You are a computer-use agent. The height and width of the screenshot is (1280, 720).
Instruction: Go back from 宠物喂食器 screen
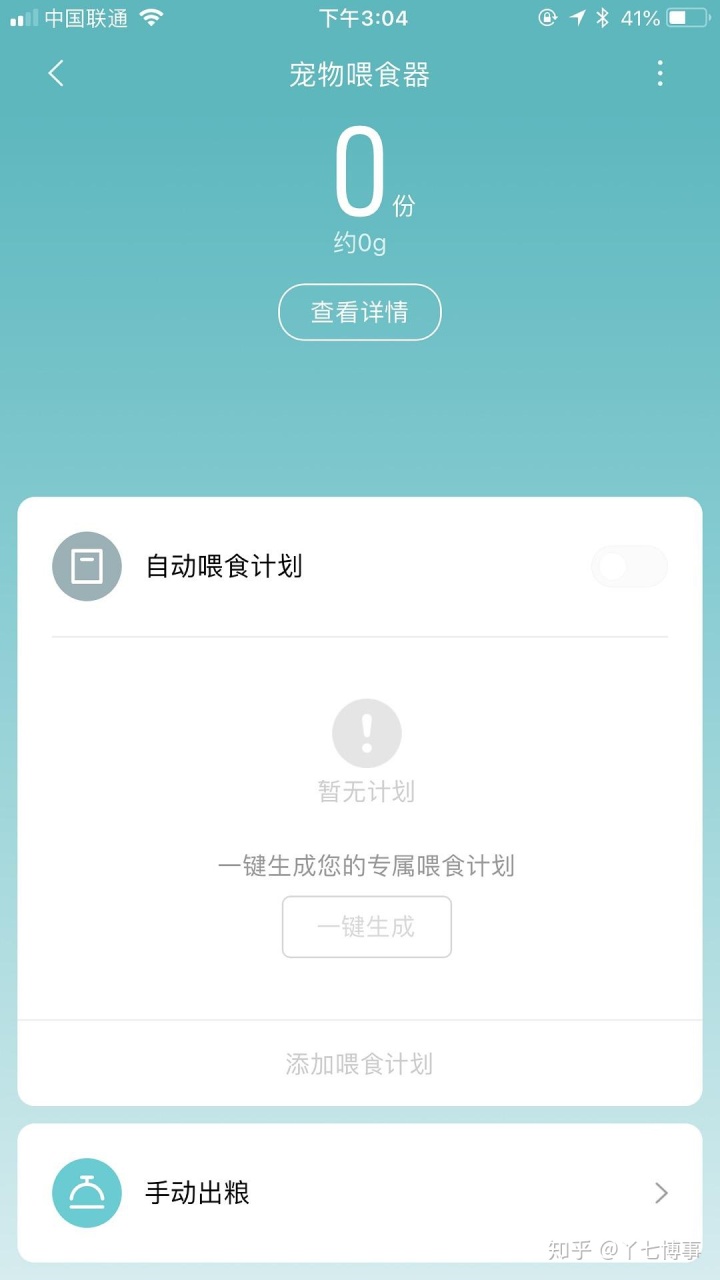pos(56,73)
